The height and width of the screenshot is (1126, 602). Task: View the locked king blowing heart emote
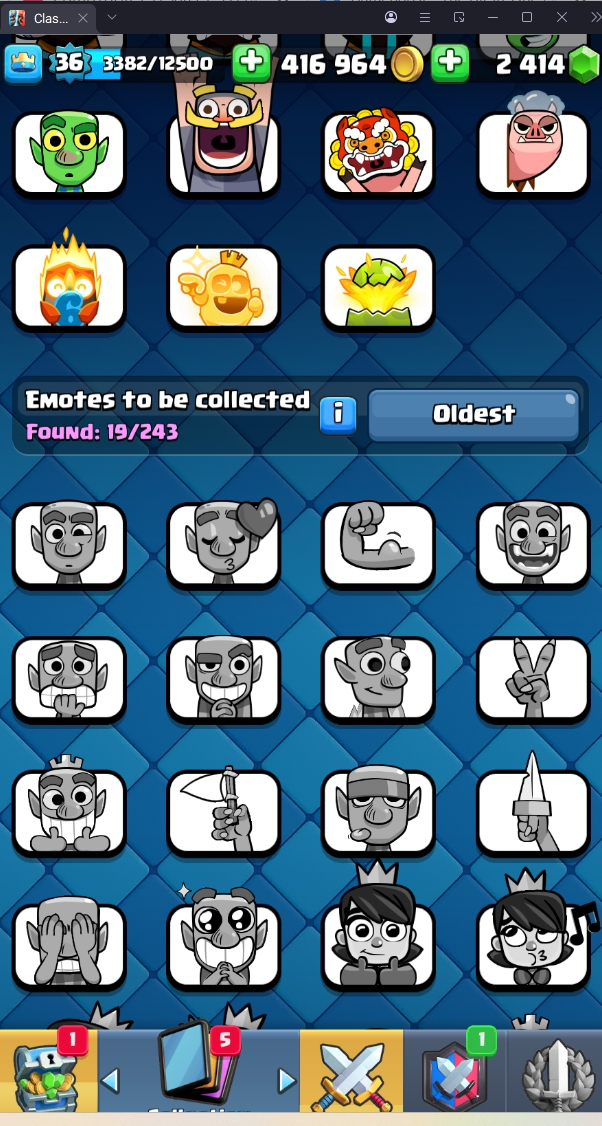coord(224,544)
